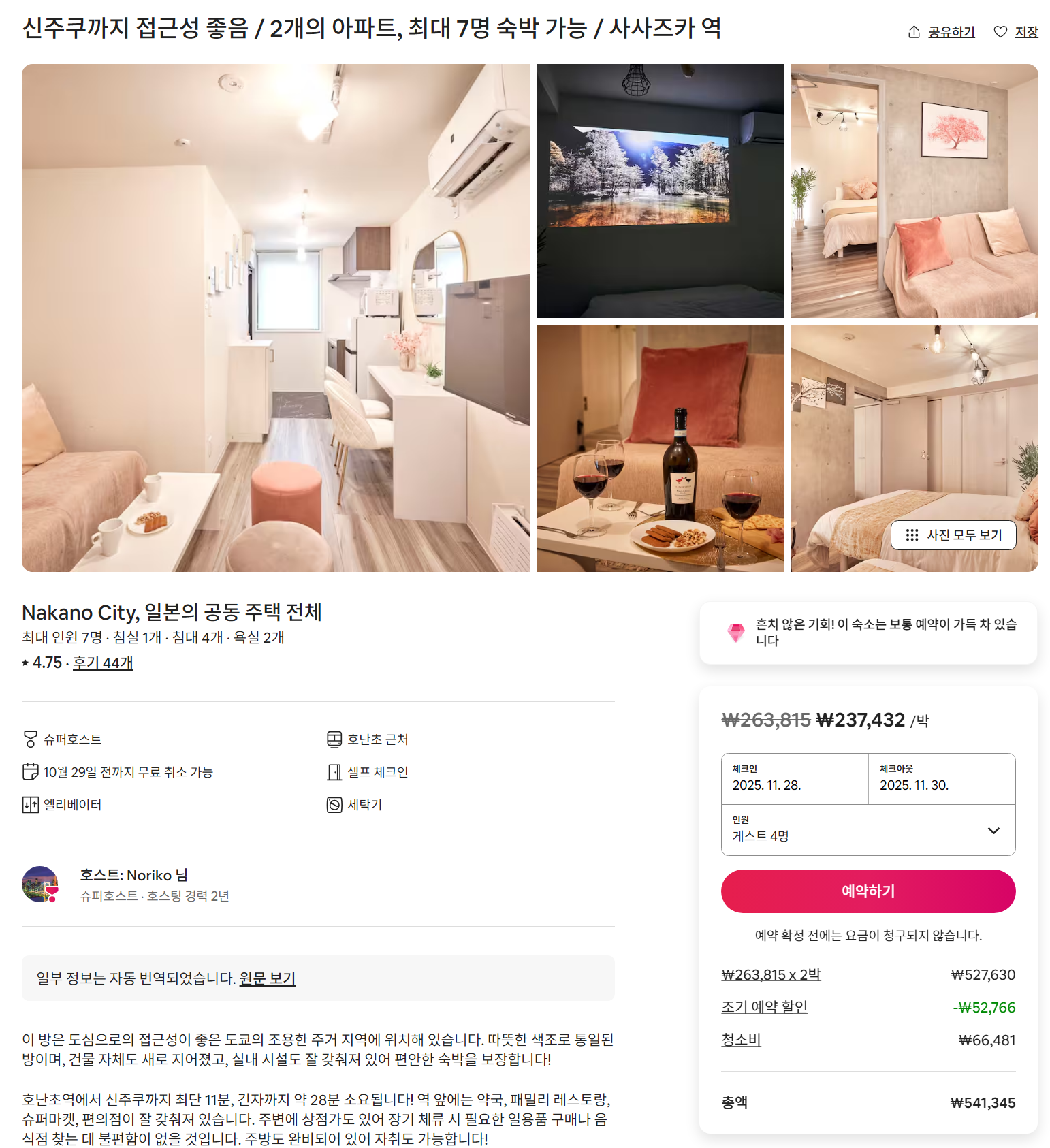View host Noriko's profile
The height and width of the screenshot is (1148, 1050).
pyautogui.click(x=40, y=884)
